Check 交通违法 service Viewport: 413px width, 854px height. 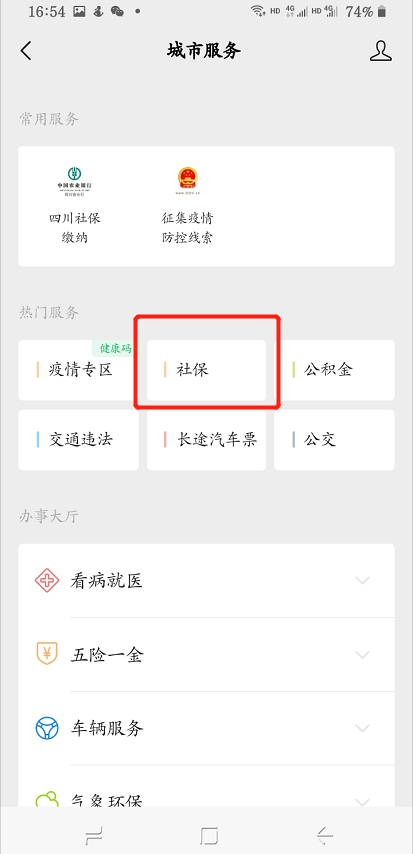[78, 440]
